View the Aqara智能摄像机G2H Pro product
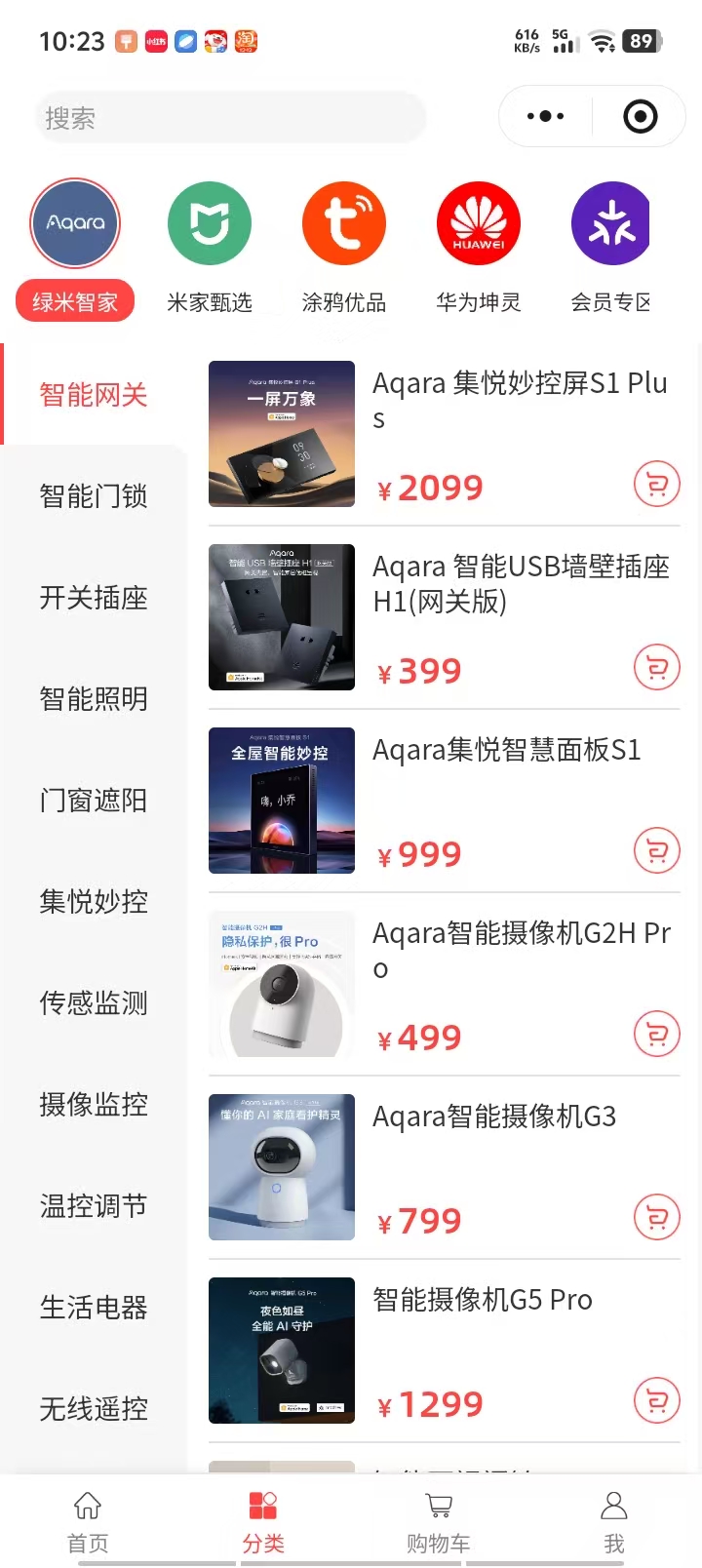The width and height of the screenshot is (702, 1568). (521, 950)
